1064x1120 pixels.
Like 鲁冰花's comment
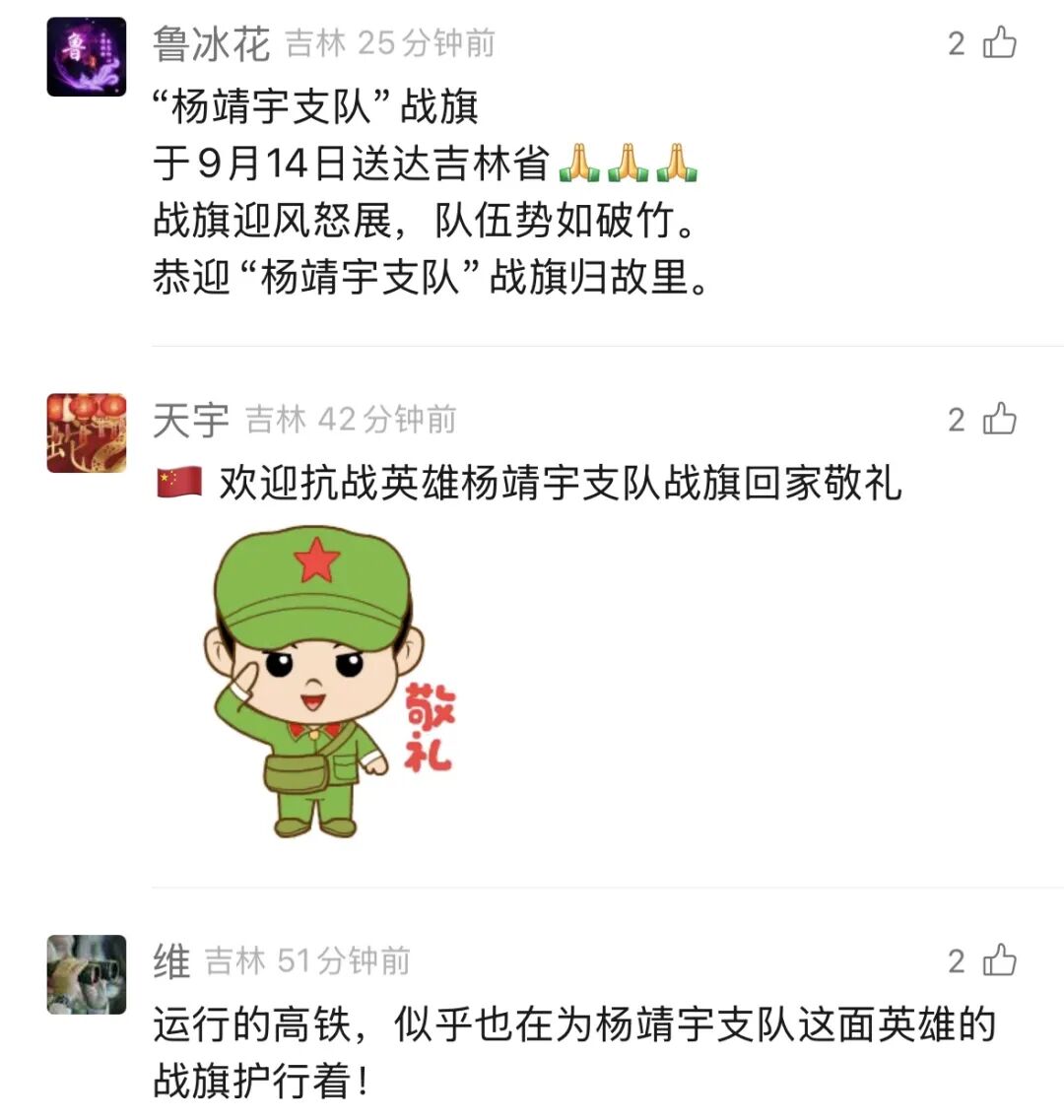coord(999,43)
